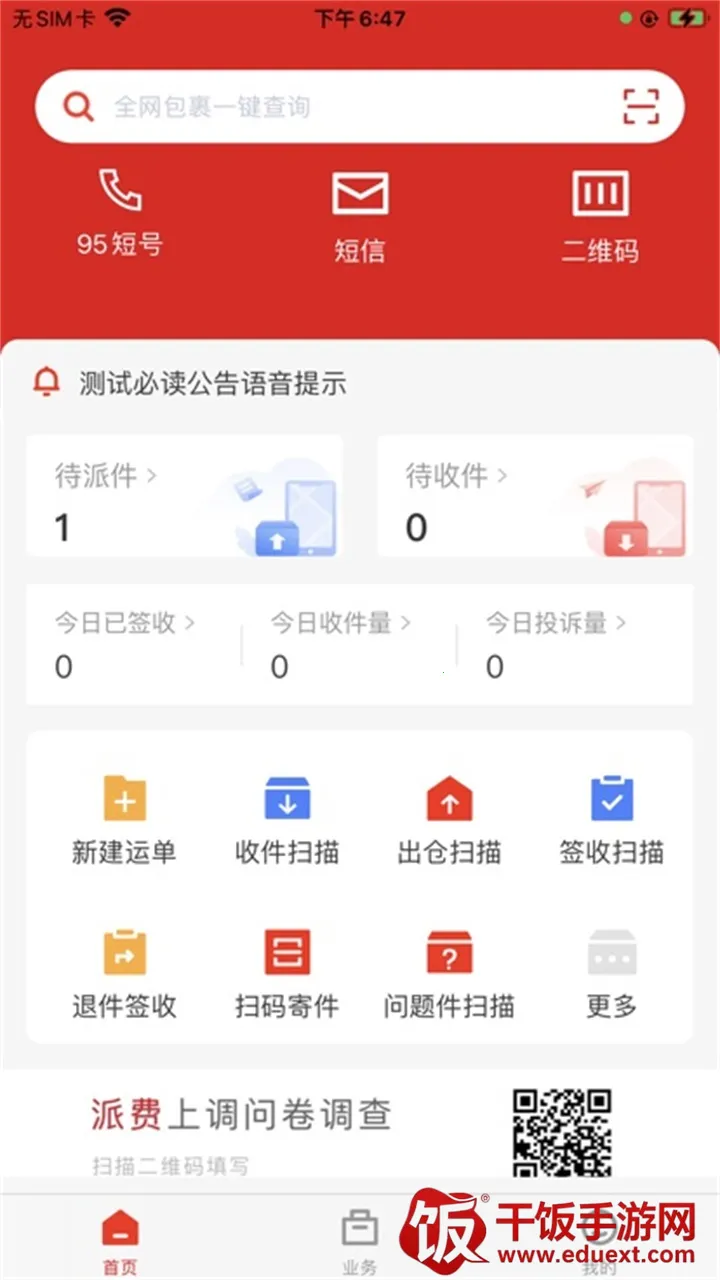Open the 二维码 option
The width and height of the screenshot is (720, 1280).
[600, 216]
